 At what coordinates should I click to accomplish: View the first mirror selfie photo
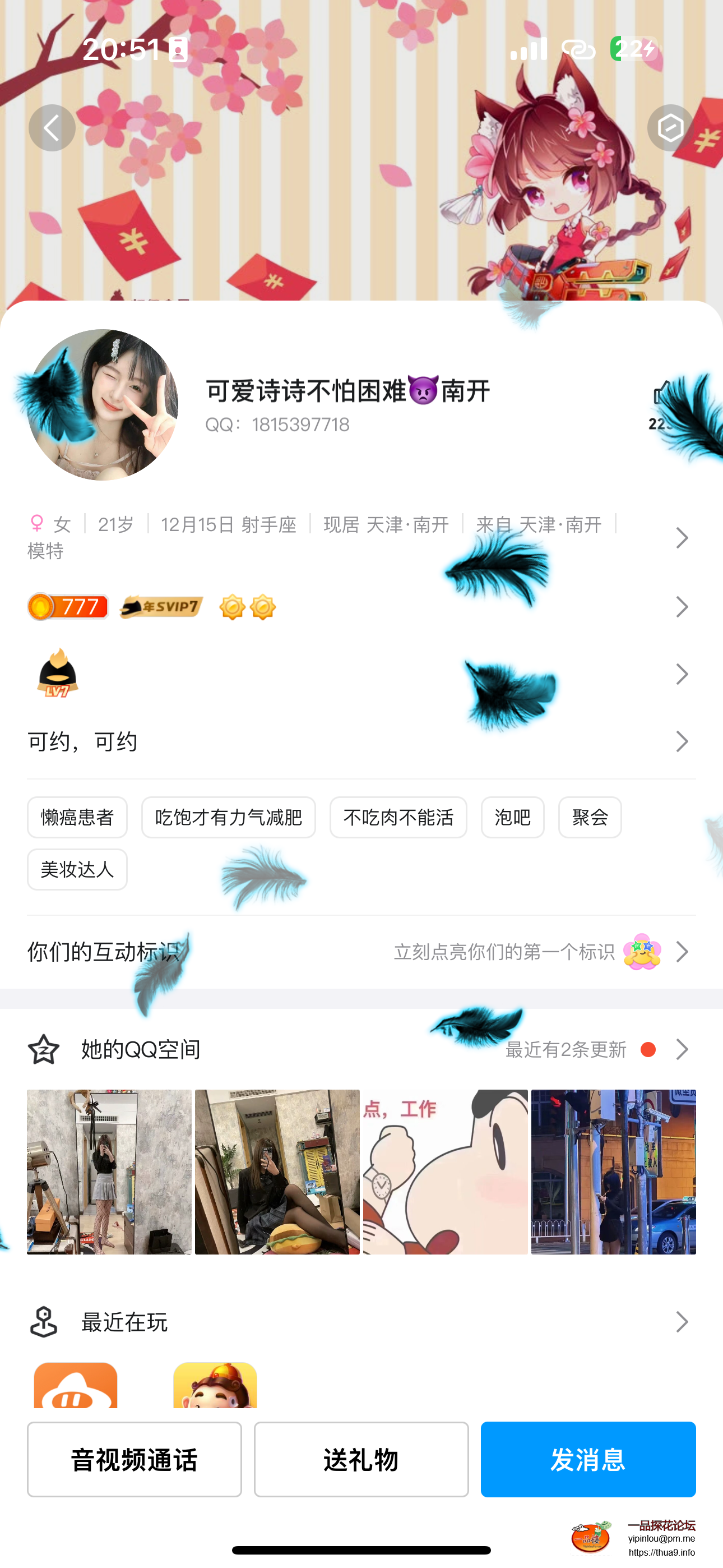point(109,1171)
